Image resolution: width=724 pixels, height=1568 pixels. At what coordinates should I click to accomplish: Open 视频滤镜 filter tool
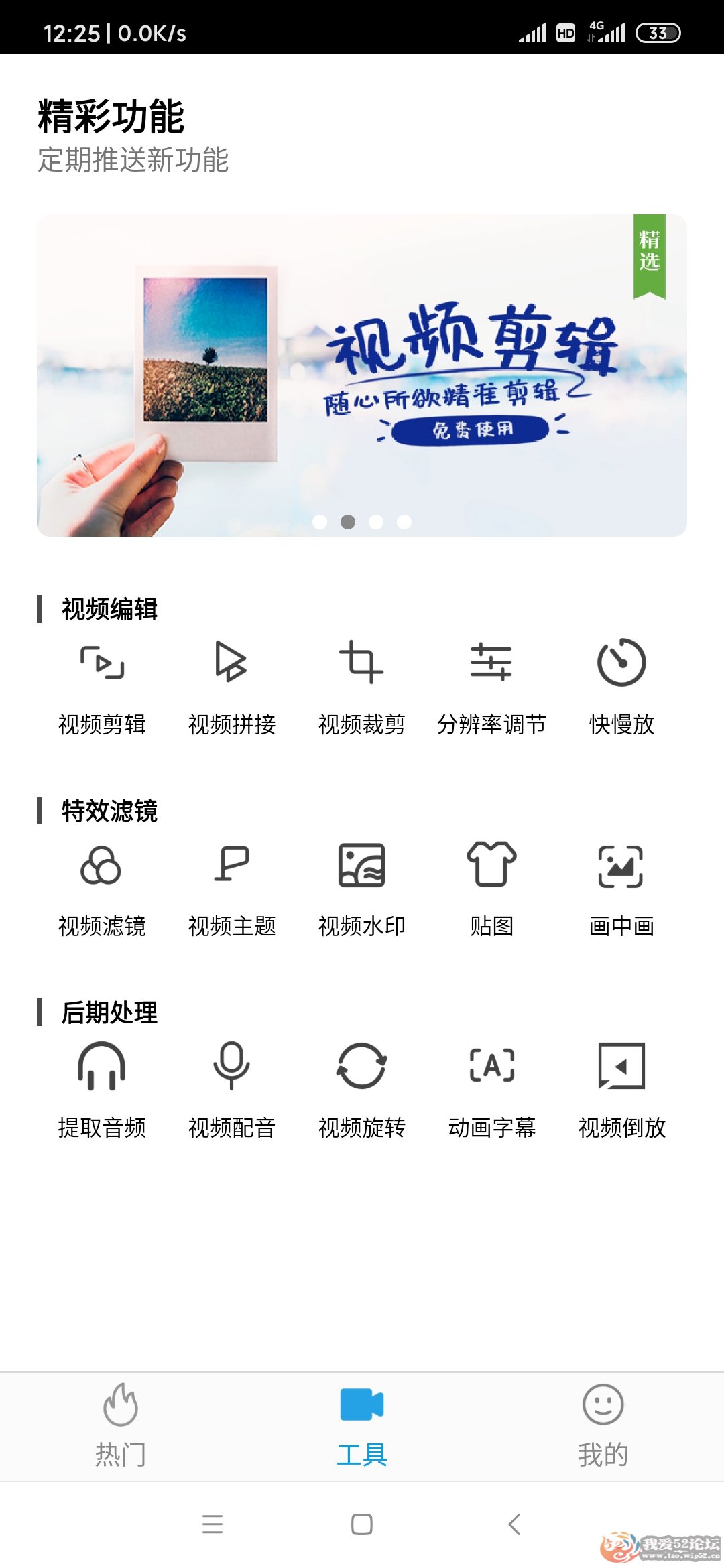coord(102,889)
